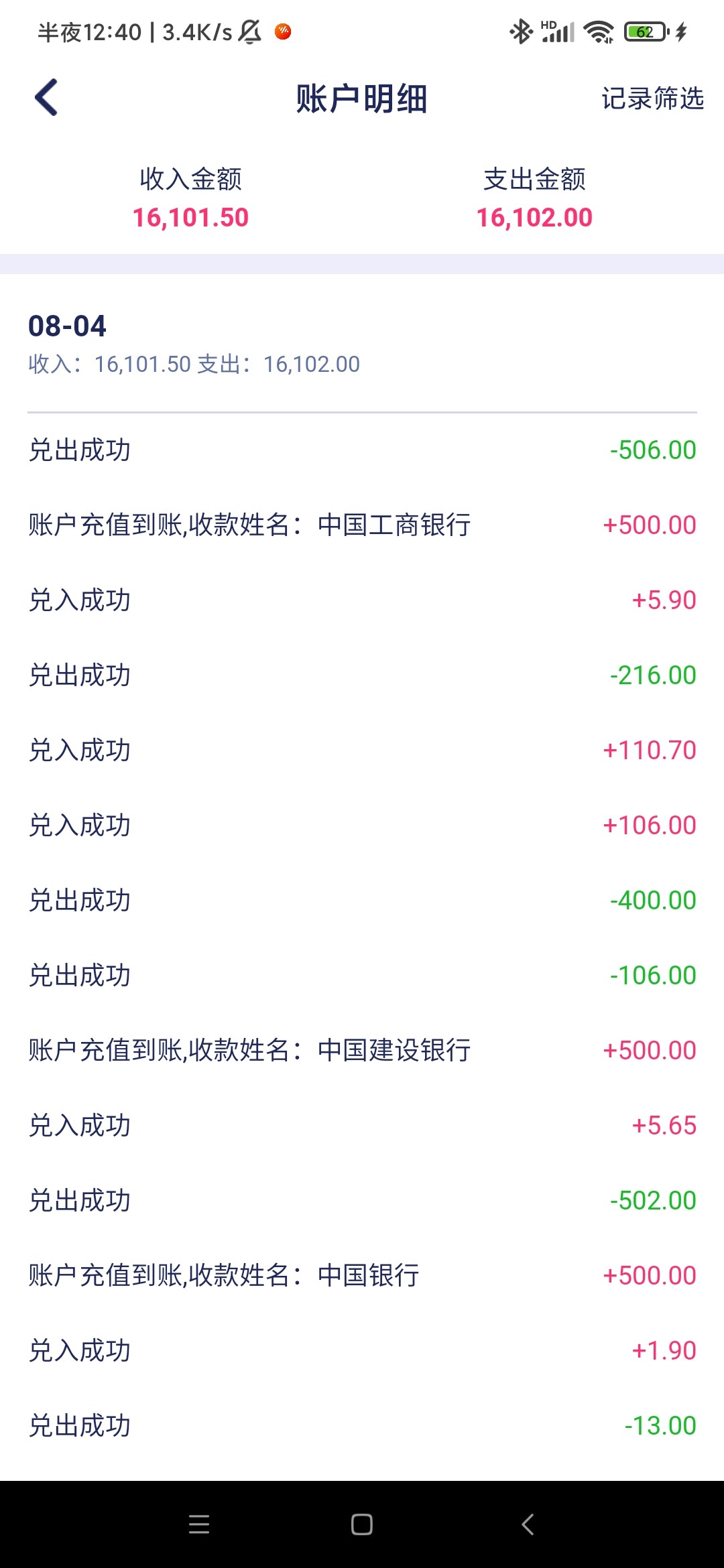The width and height of the screenshot is (724, 1568).
Task: Open the 中国工商银行 recharge record
Action: (x=362, y=526)
